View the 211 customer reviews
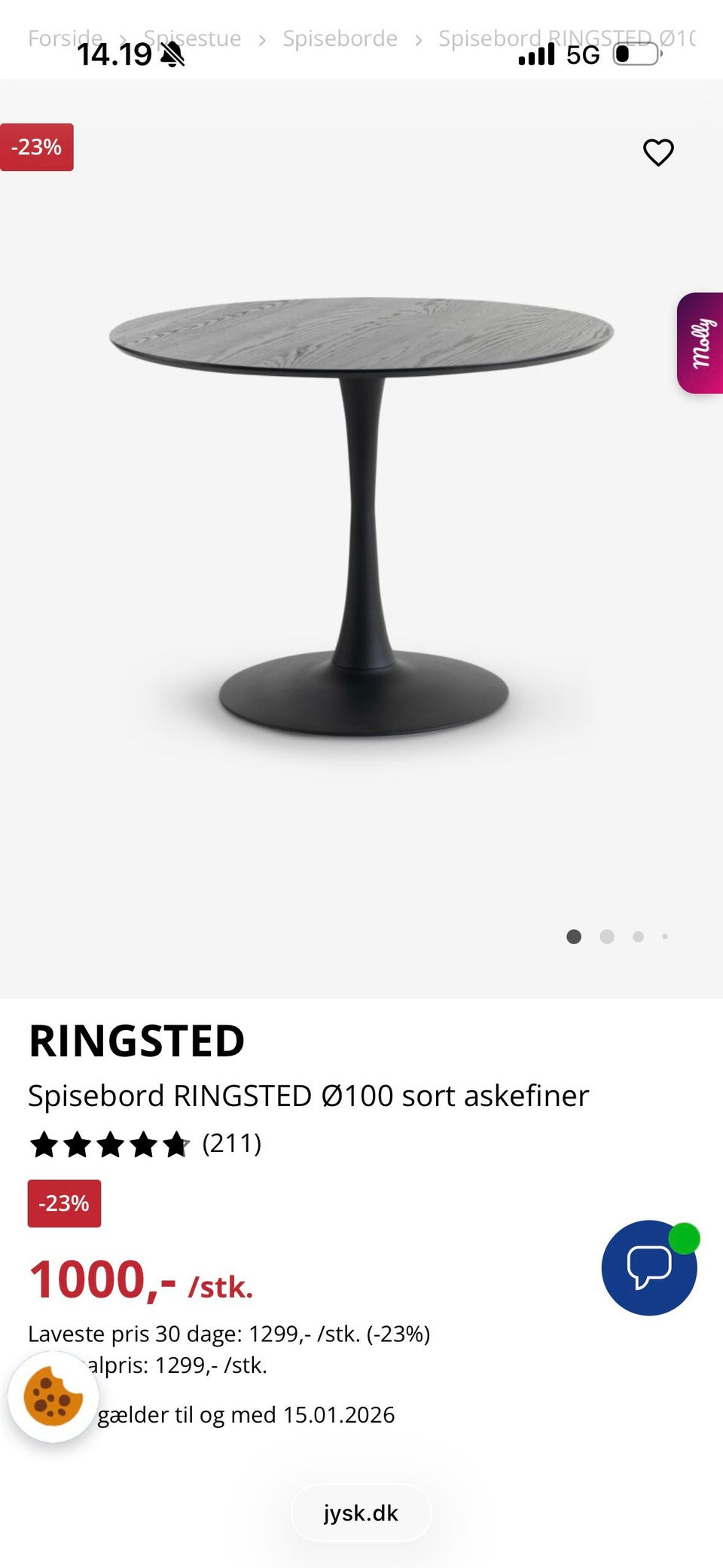The width and height of the screenshot is (723, 1568). click(231, 1143)
